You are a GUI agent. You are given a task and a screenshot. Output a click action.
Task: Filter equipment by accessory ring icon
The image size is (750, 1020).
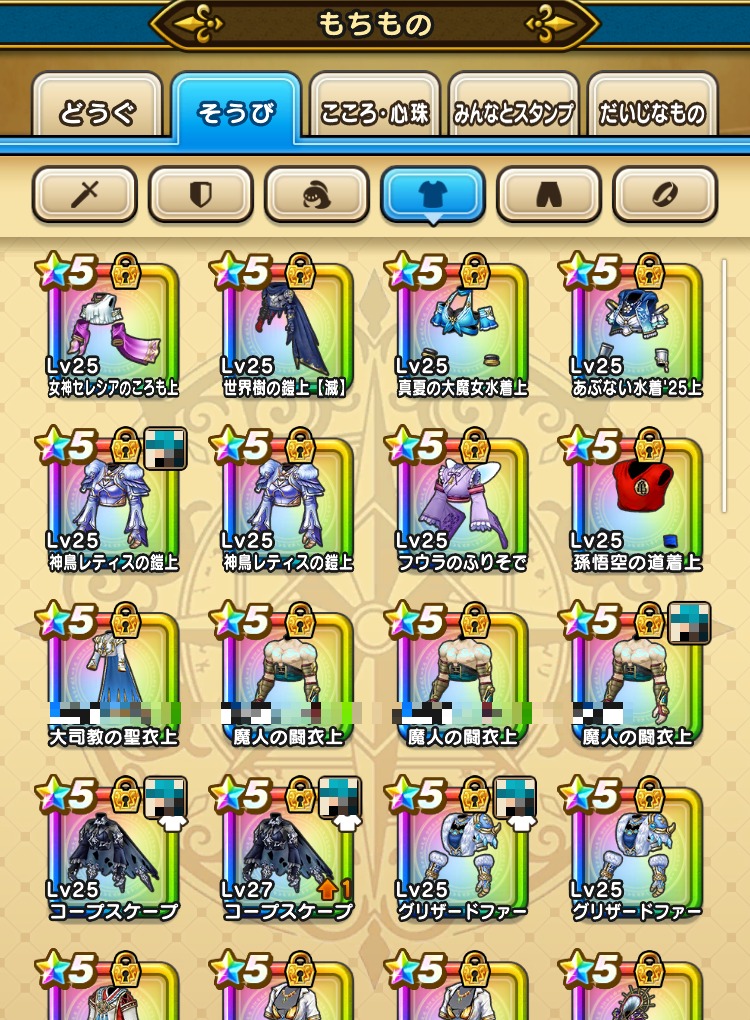[x=664, y=194]
